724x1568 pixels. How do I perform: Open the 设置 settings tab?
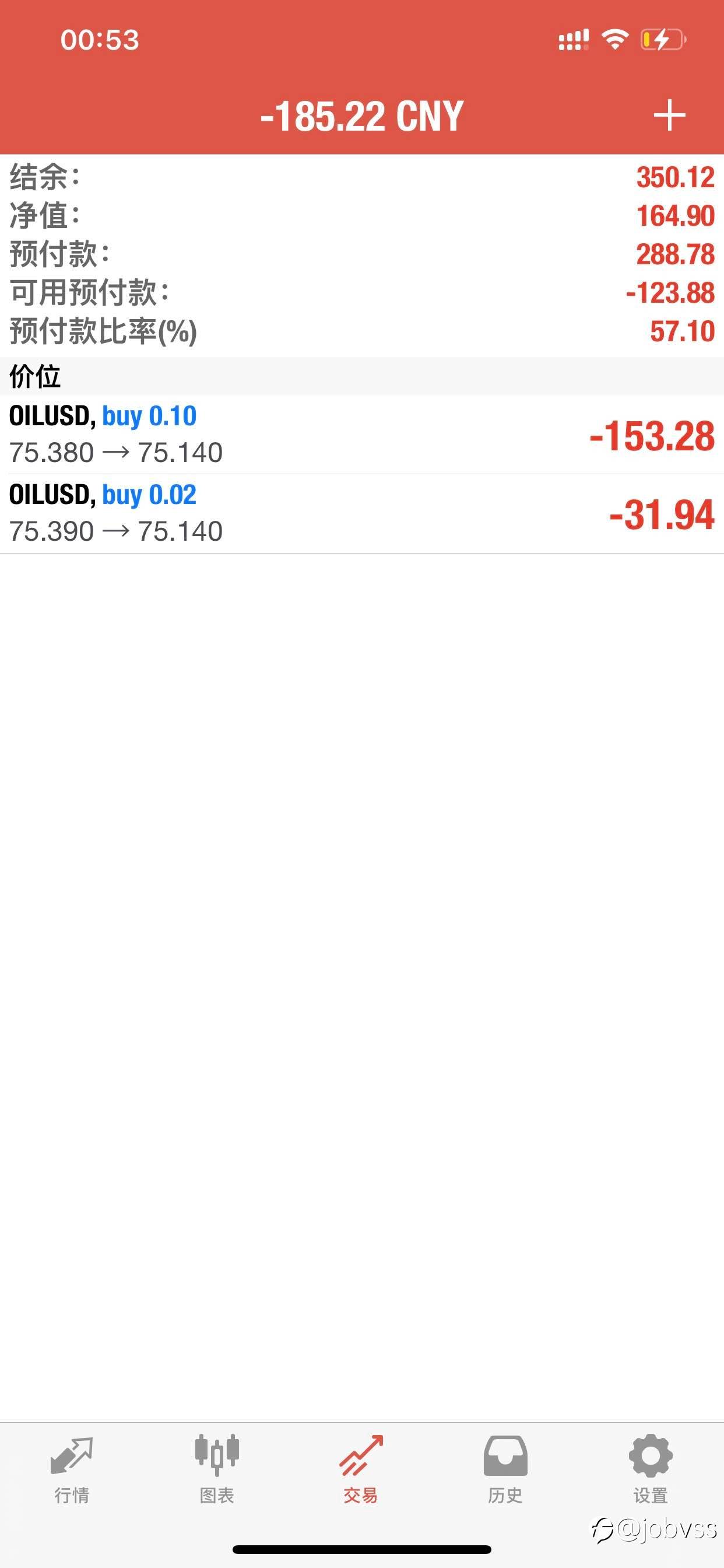click(651, 1470)
